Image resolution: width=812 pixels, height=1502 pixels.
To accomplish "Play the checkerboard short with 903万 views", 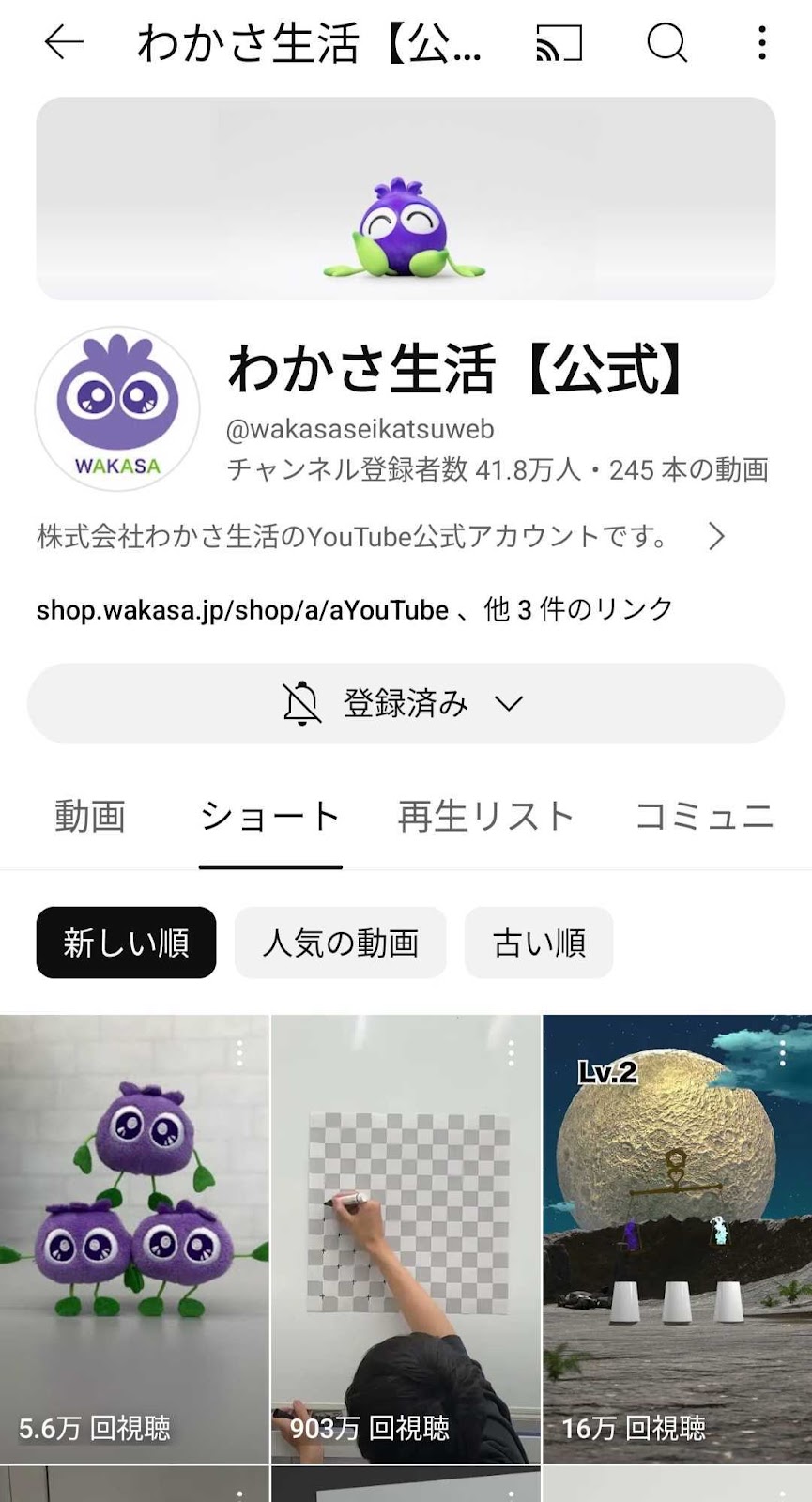I will [x=406, y=1239].
